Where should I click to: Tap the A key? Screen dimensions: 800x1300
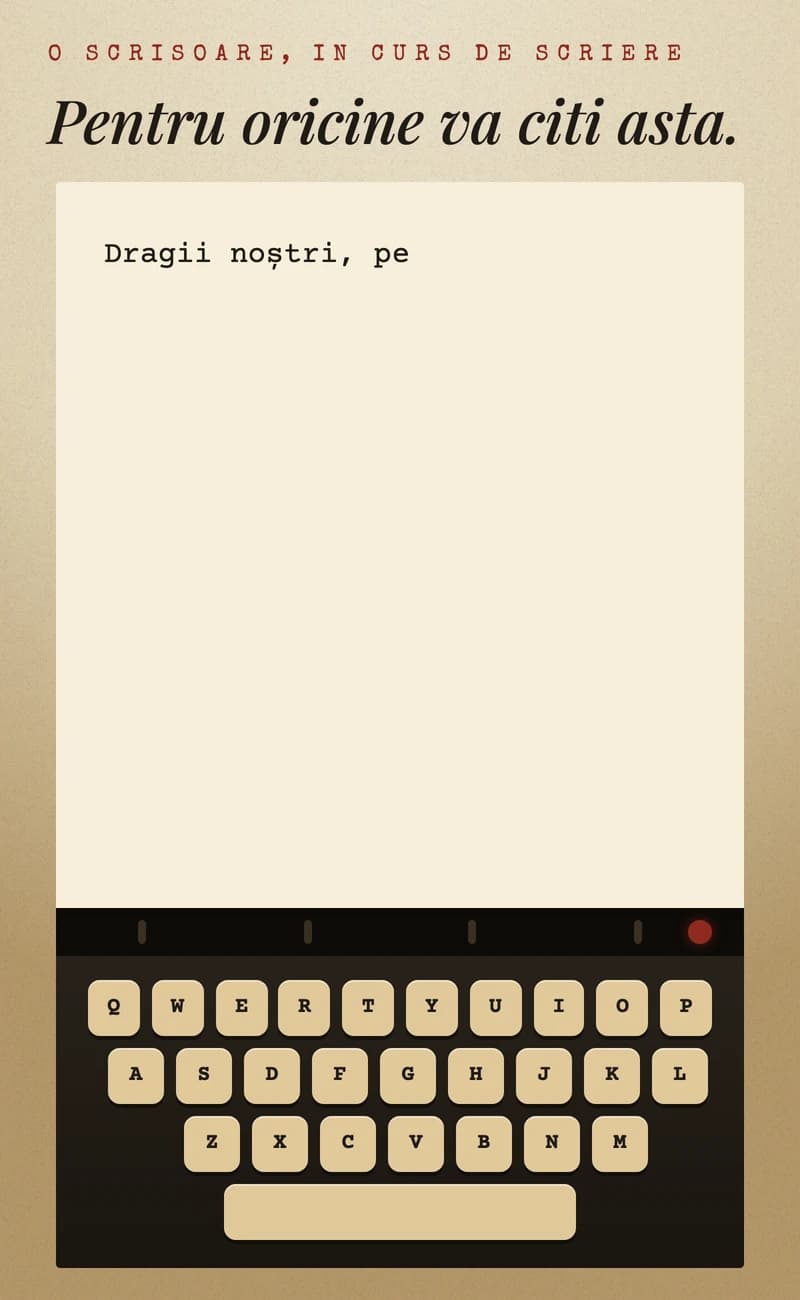click(x=136, y=1075)
